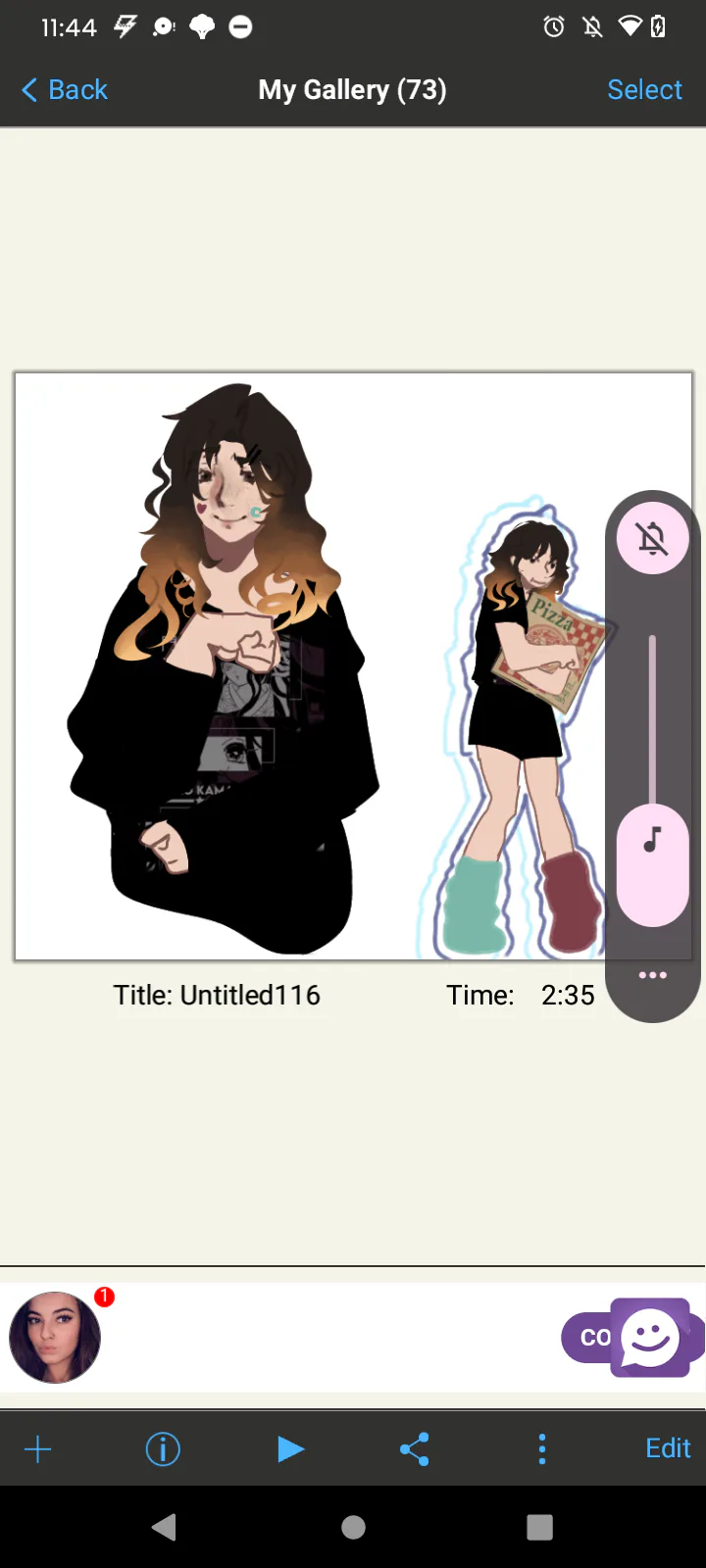706x1568 pixels.
Task: Open the ad with profile photo
Action: [55, 1338]
